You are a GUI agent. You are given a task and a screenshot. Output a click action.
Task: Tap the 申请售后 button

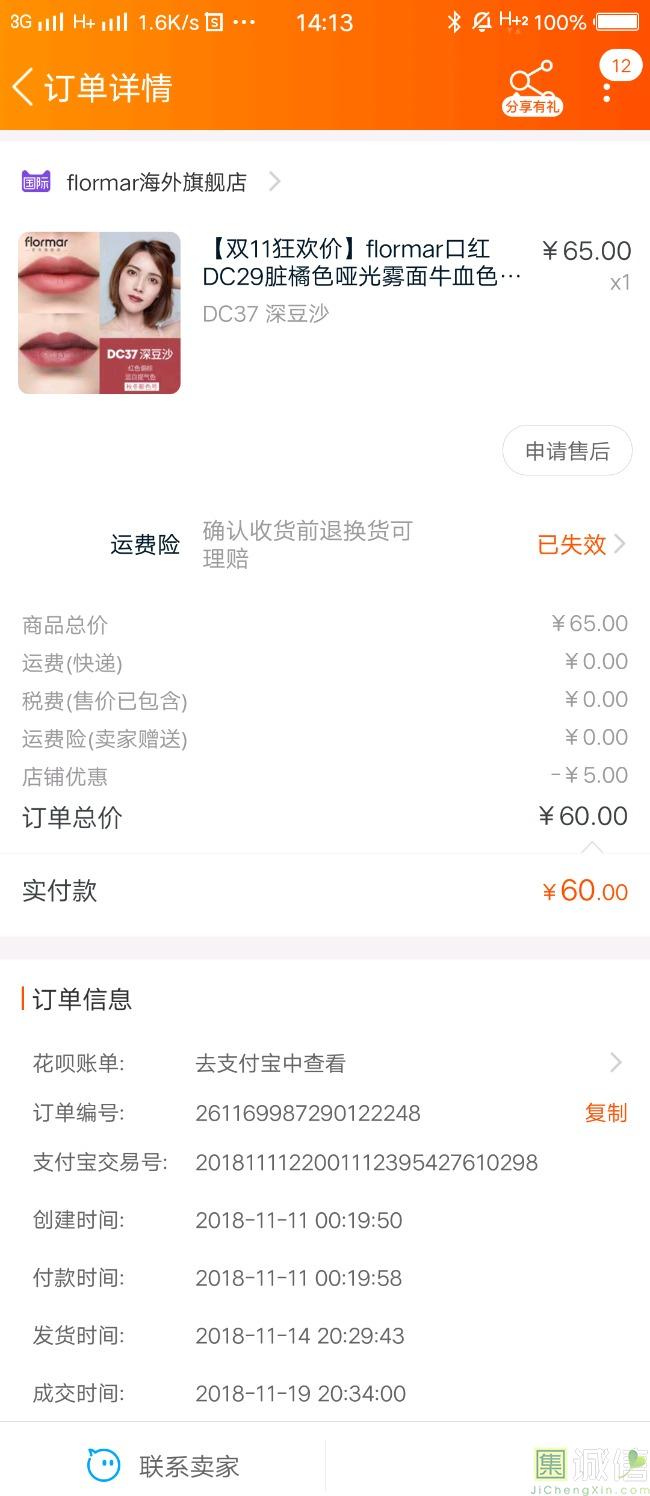(567, 451)
